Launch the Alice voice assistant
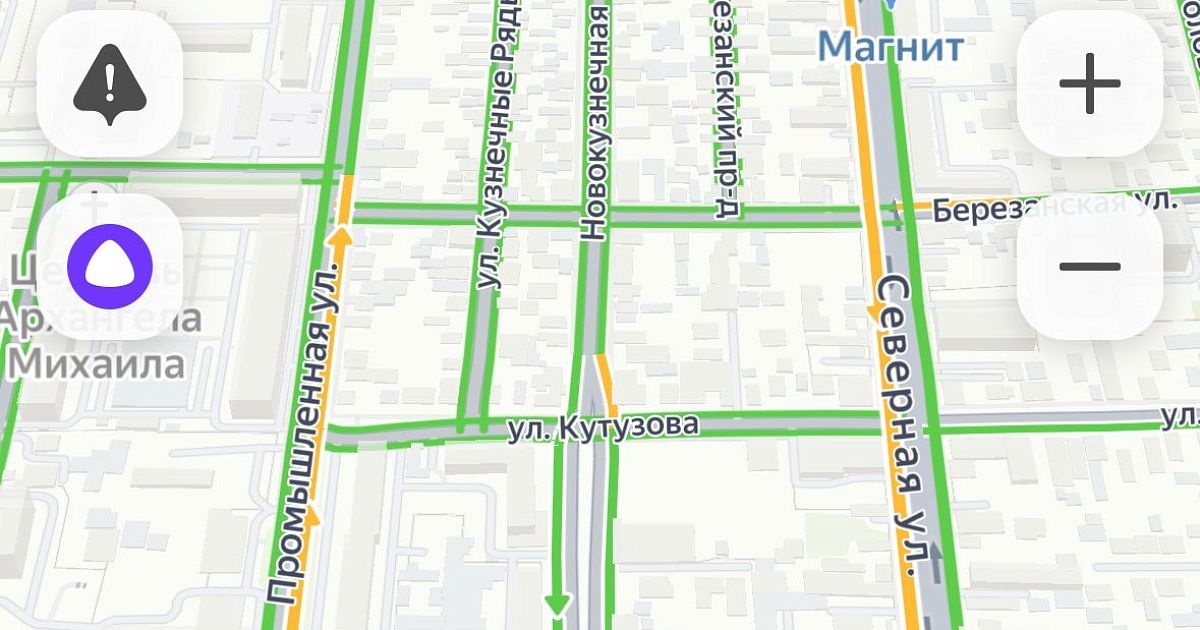Image resolution: width=1200 pixels, height=630 pixels. (110, 267)
